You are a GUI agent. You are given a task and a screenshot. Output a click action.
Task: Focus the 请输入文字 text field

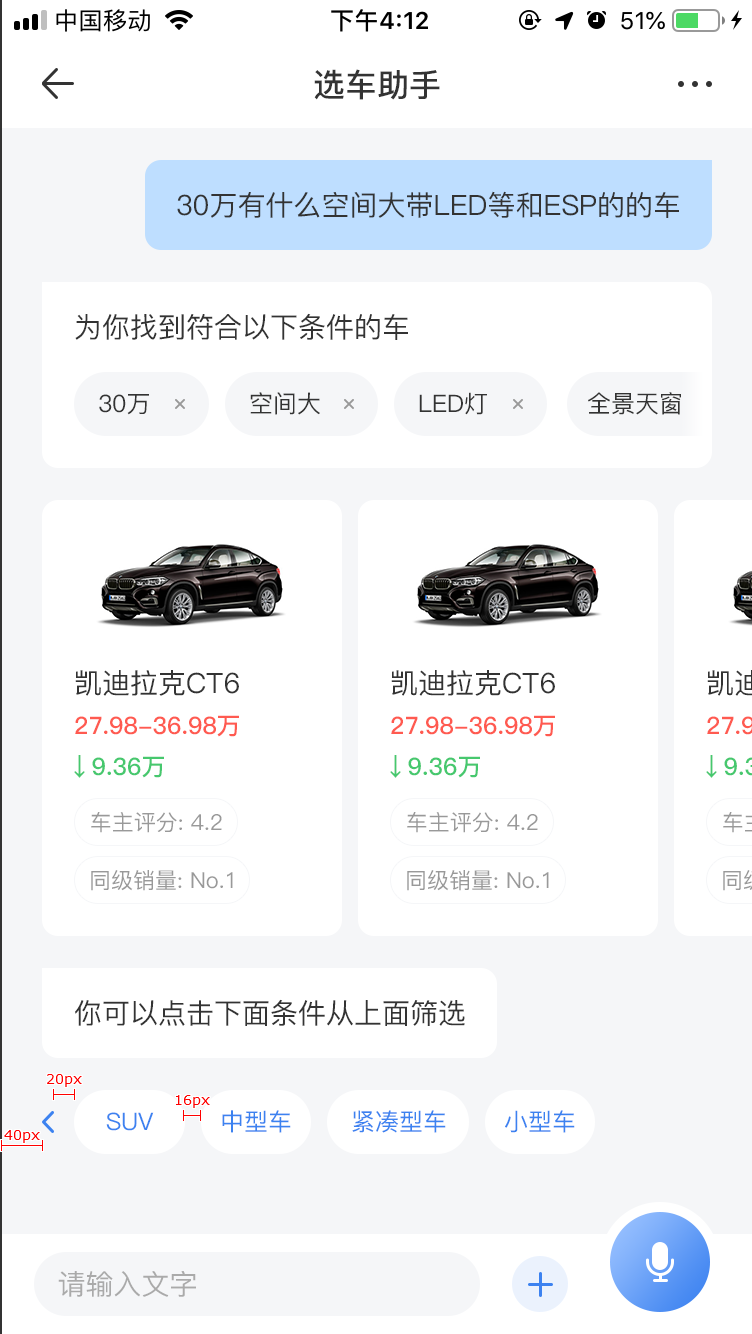pos(257,1284)
